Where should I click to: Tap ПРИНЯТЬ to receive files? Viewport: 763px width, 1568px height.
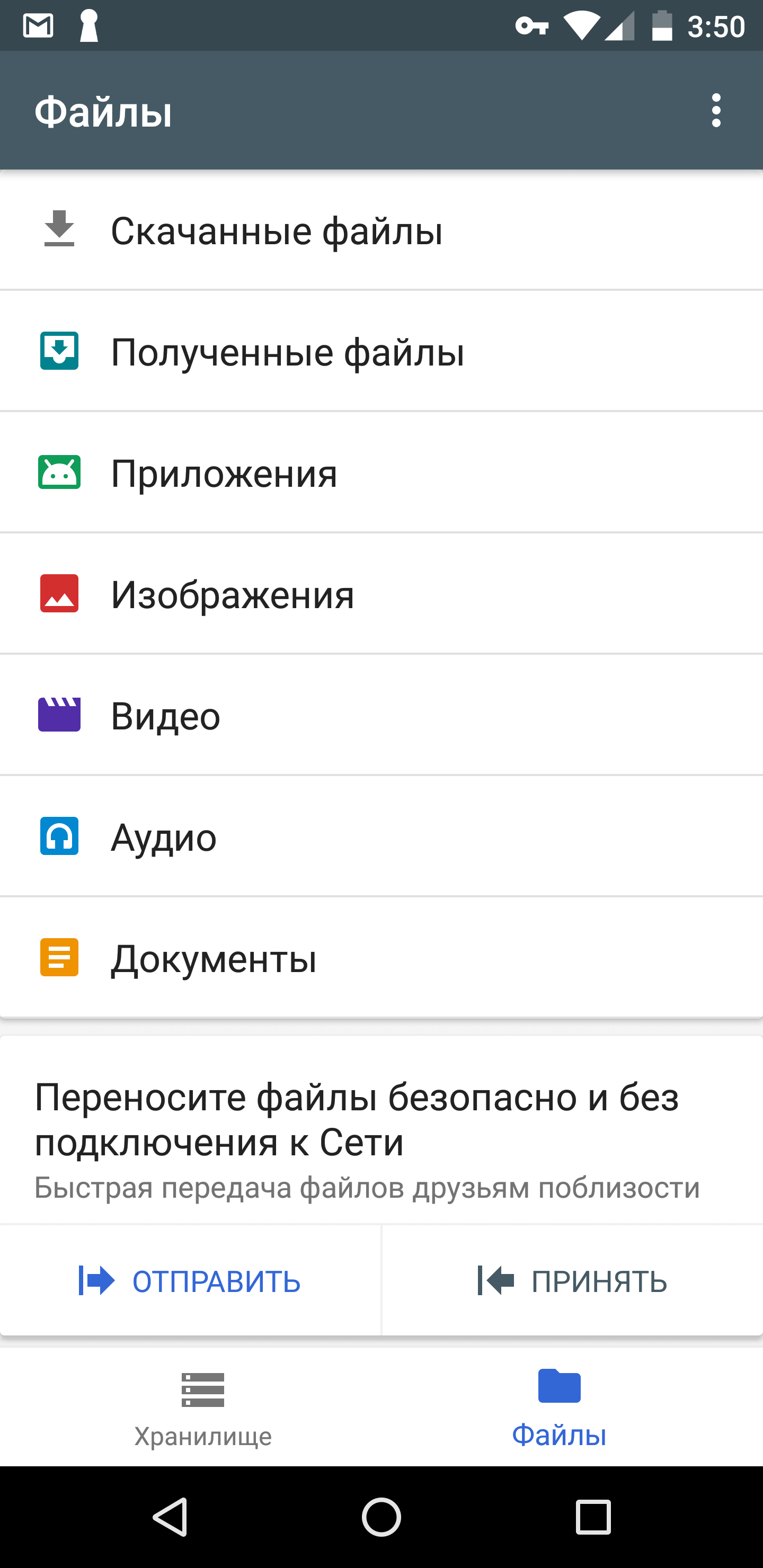point(572,1281)
